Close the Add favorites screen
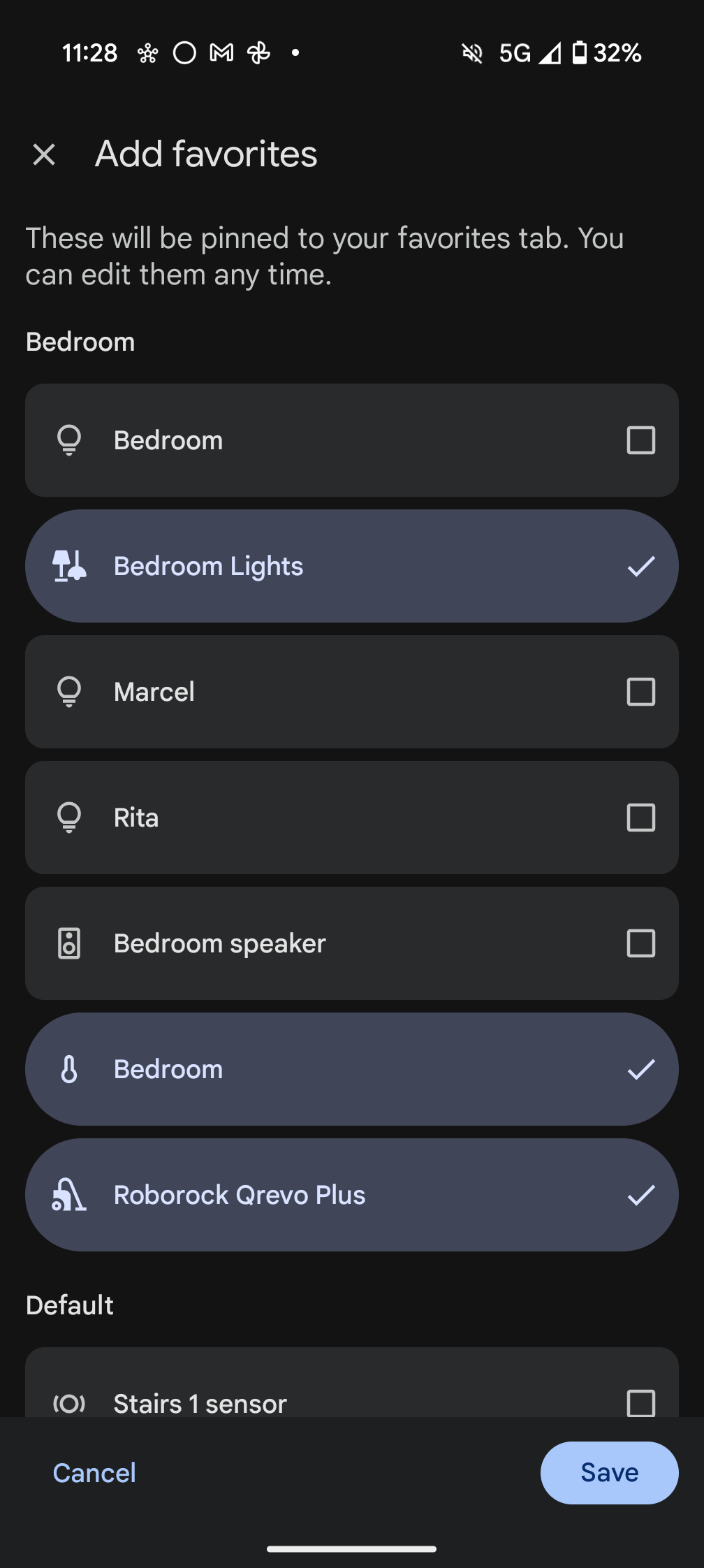The image size is (704, 1568). coord(44,154)
